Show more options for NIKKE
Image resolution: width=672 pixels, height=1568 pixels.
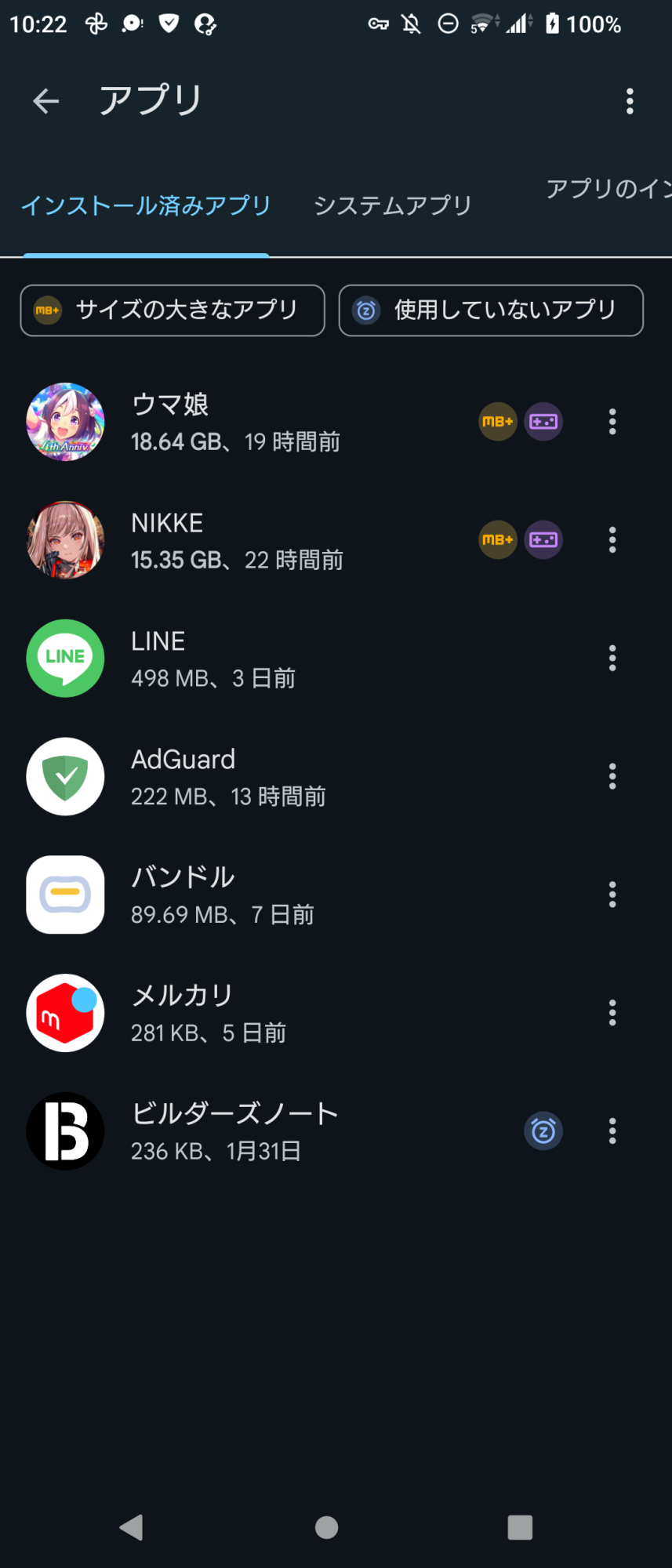coord(612,540)
